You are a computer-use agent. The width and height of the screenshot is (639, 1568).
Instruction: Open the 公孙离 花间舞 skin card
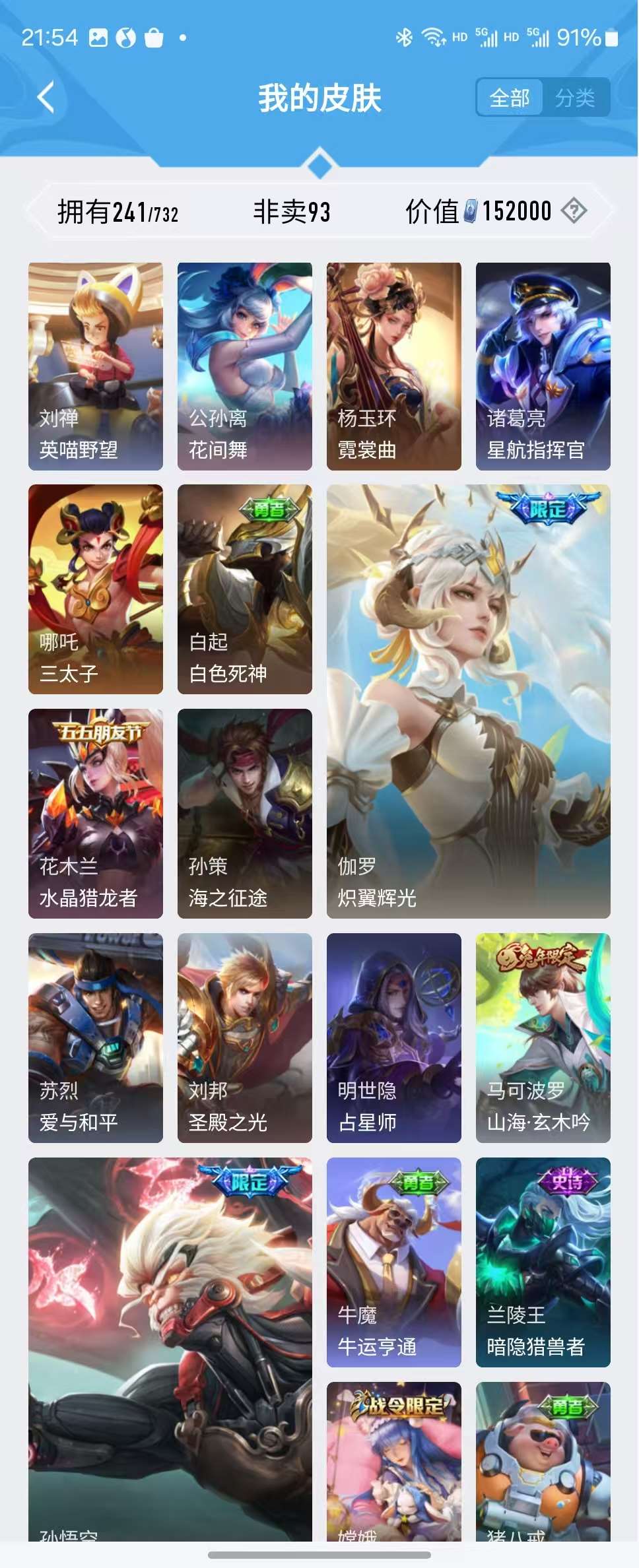[x=245, y=366]
